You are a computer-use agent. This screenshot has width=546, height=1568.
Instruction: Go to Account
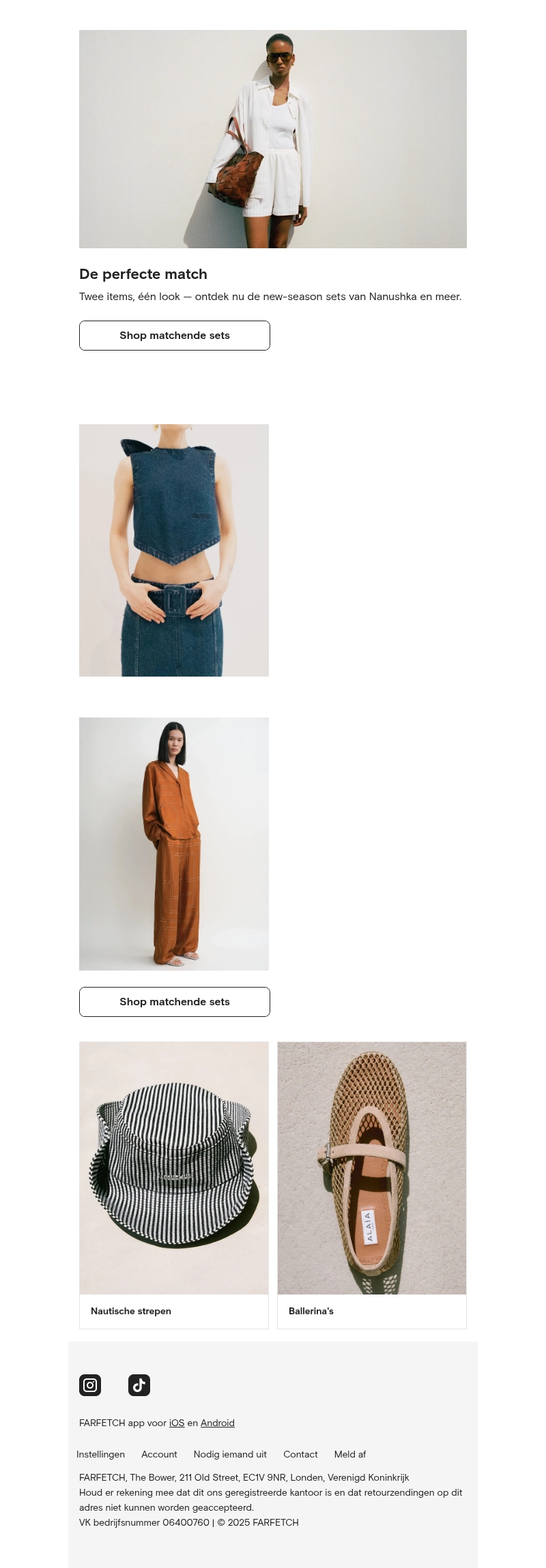pyautogui.click(x=159, y=1454)
